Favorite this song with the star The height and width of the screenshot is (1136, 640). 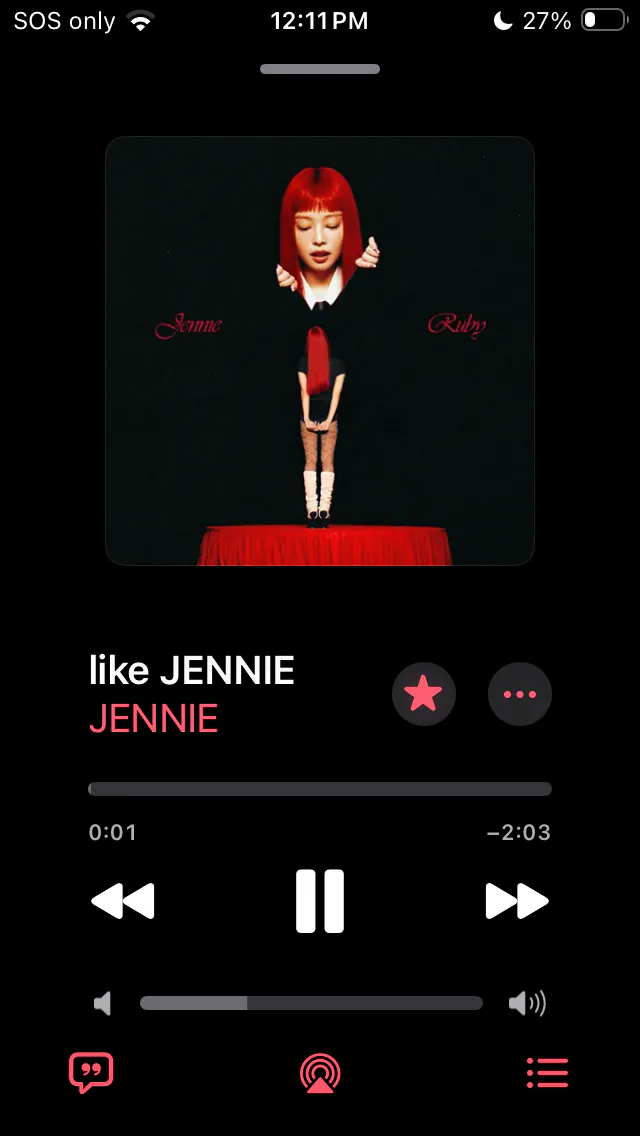point(424,694)
